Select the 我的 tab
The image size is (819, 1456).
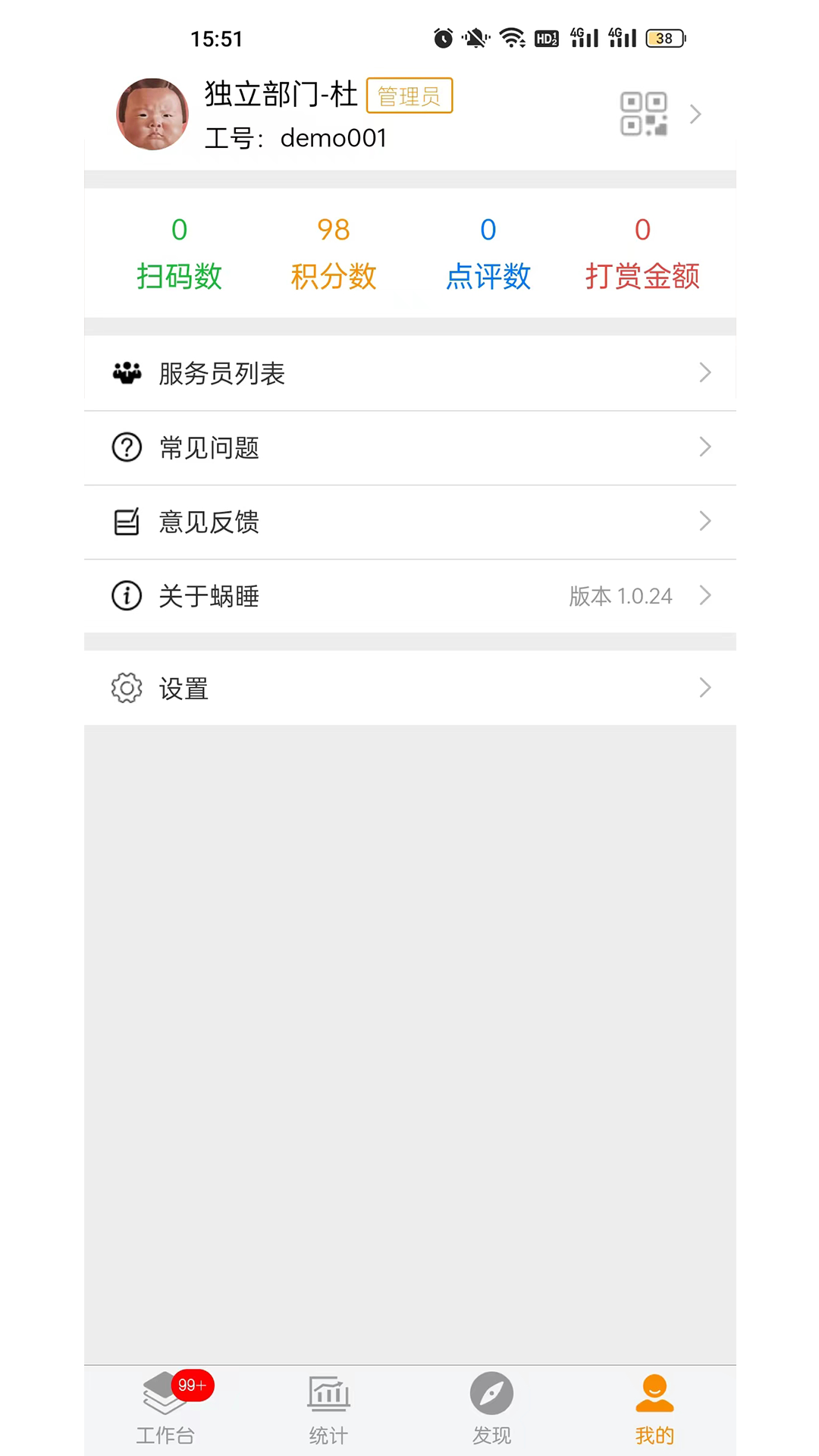tap(654, 1409)
